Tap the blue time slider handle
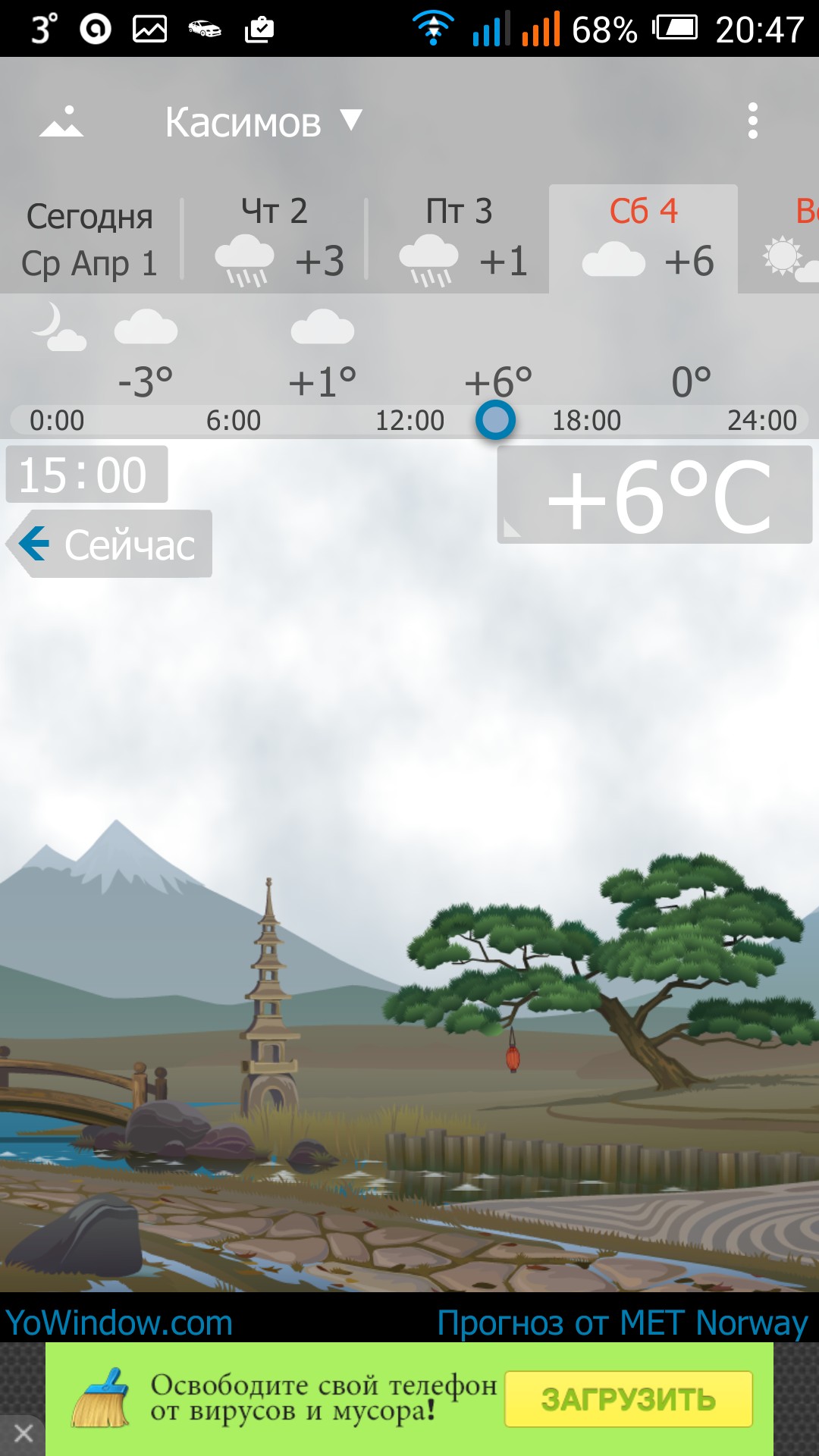Viewport: 819px width, 1456px height. [x=496, y=419]
